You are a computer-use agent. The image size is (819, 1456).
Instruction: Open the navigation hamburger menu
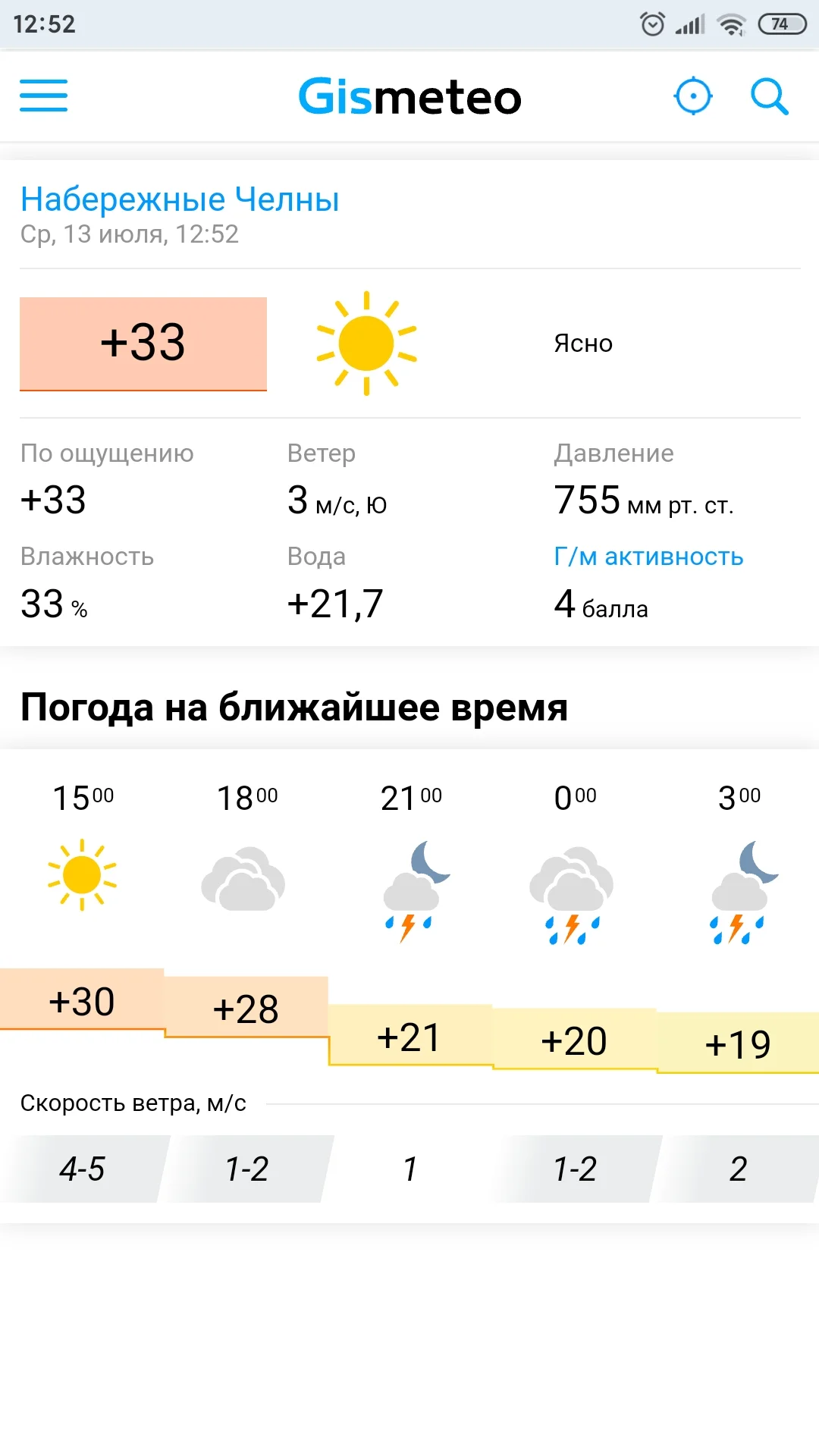click(x=43, y=96)
